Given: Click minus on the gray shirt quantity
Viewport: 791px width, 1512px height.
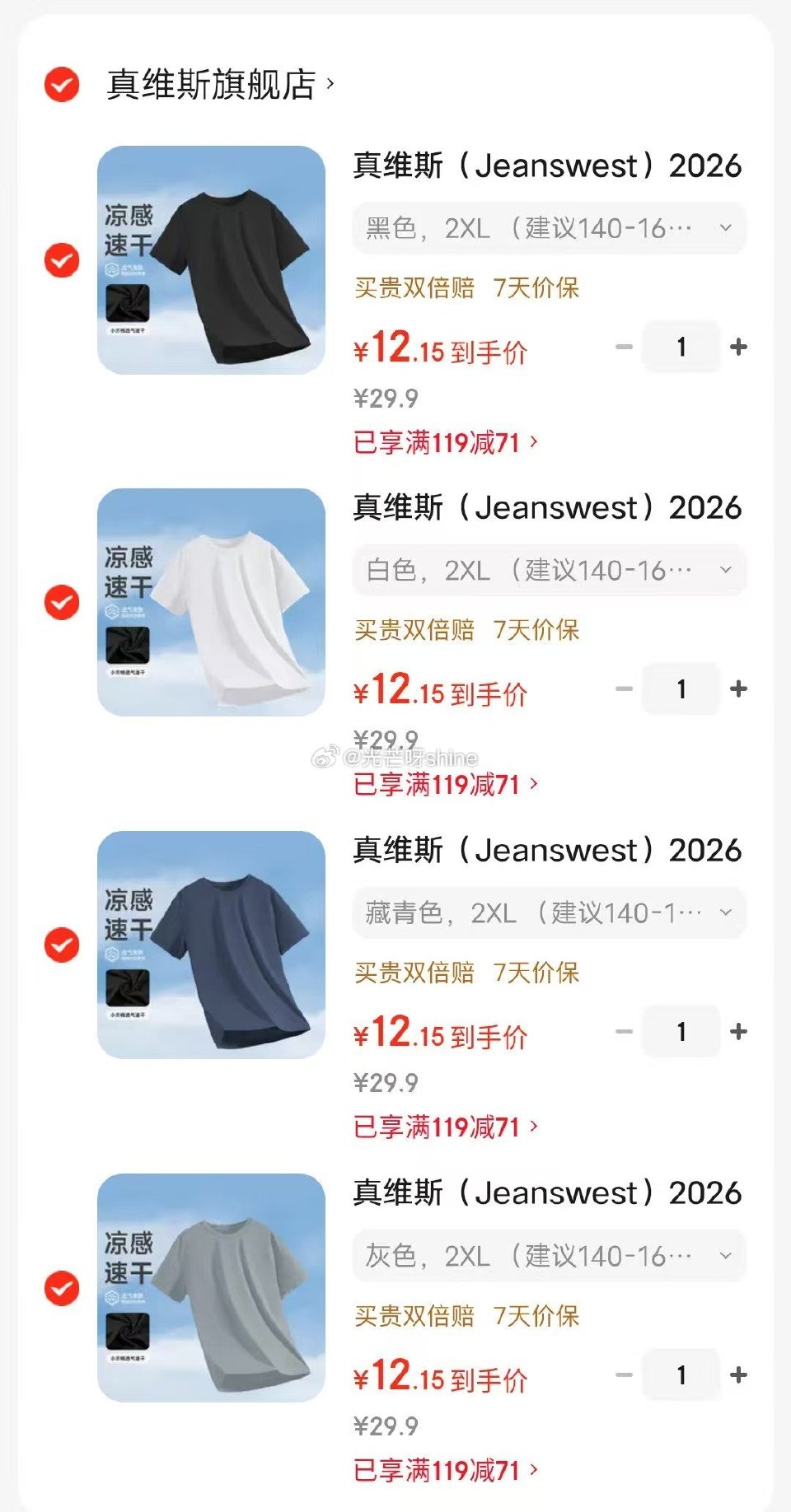Looking at the screenshot, I should coord(622,1374).
